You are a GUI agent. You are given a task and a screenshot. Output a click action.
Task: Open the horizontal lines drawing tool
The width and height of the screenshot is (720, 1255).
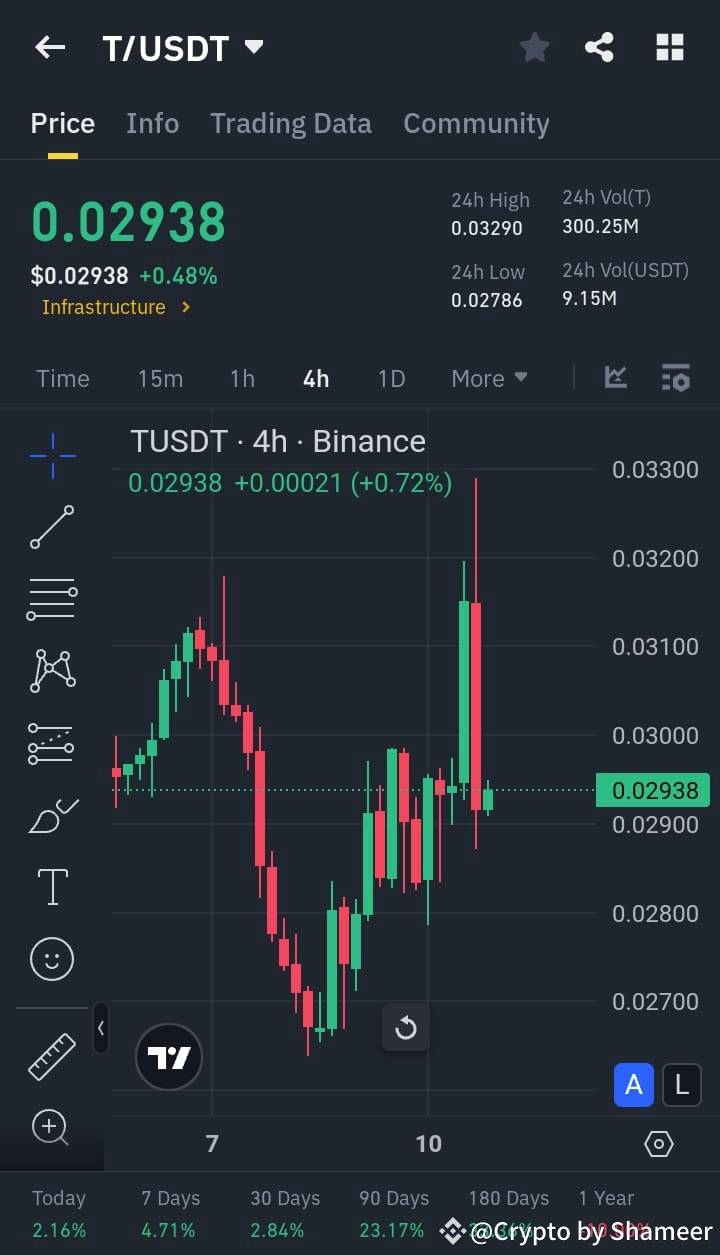click(51, 598)
